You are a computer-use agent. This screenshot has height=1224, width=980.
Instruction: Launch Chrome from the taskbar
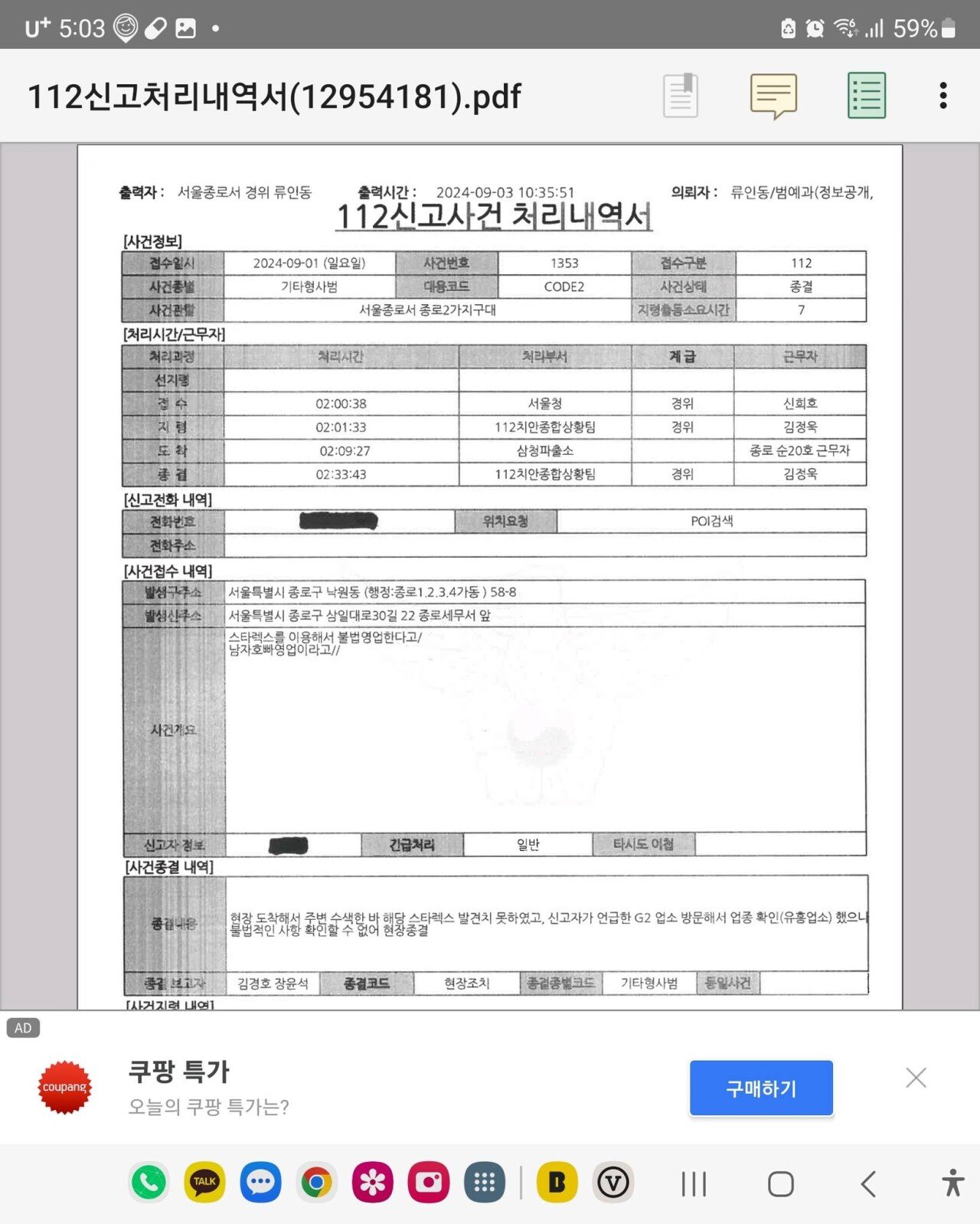[316, 1182]
